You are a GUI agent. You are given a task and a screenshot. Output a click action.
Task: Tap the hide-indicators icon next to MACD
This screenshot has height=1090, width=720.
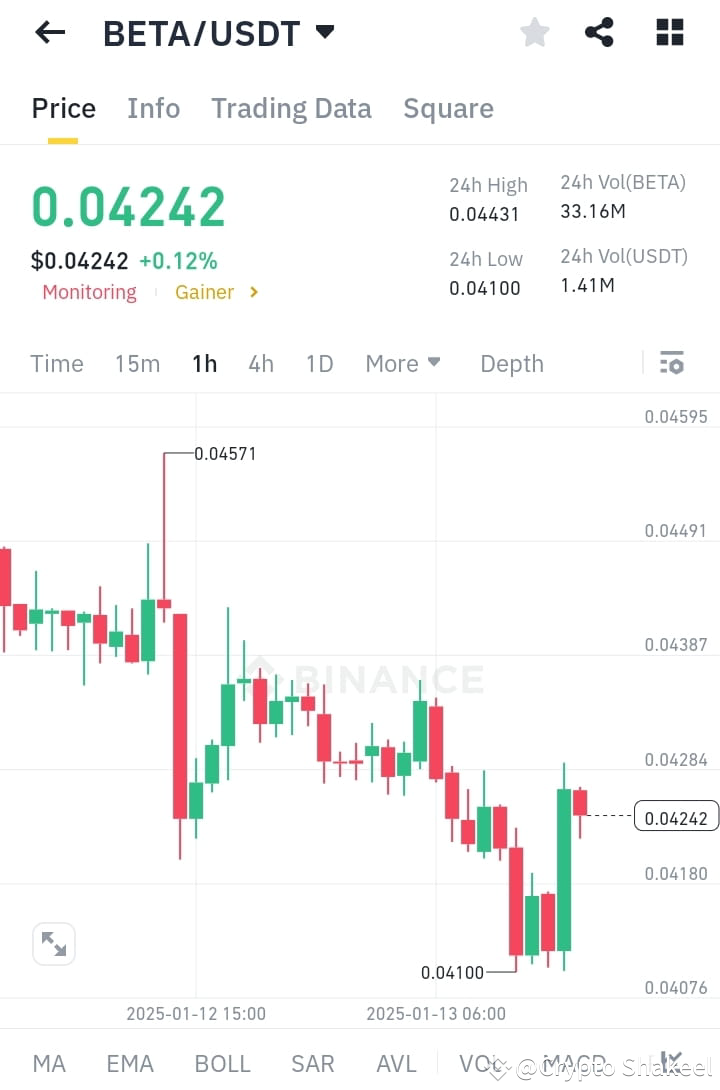tap(669, 1063)
